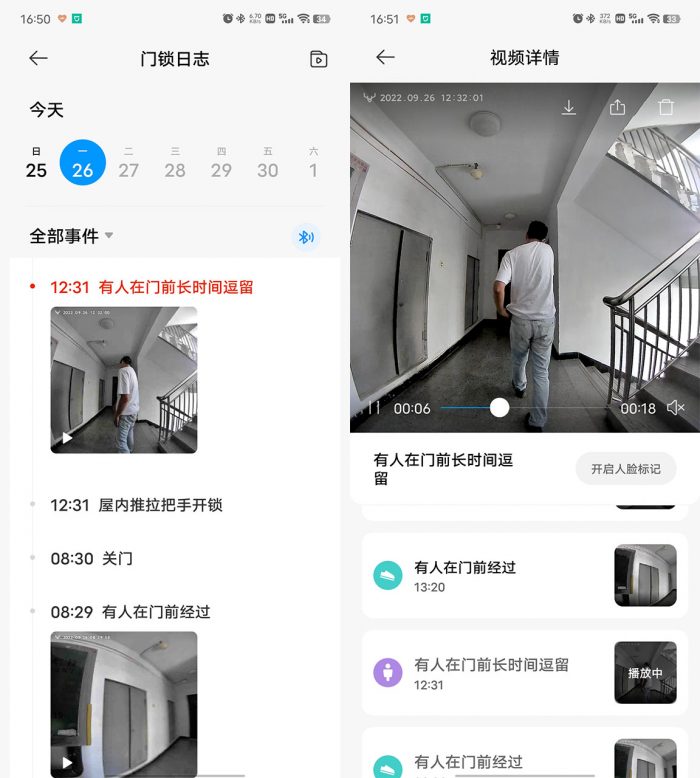Open the video library icon beside 门锁日志
The width and height of the screenshot is (700, 778).
(x=318, y=59)
